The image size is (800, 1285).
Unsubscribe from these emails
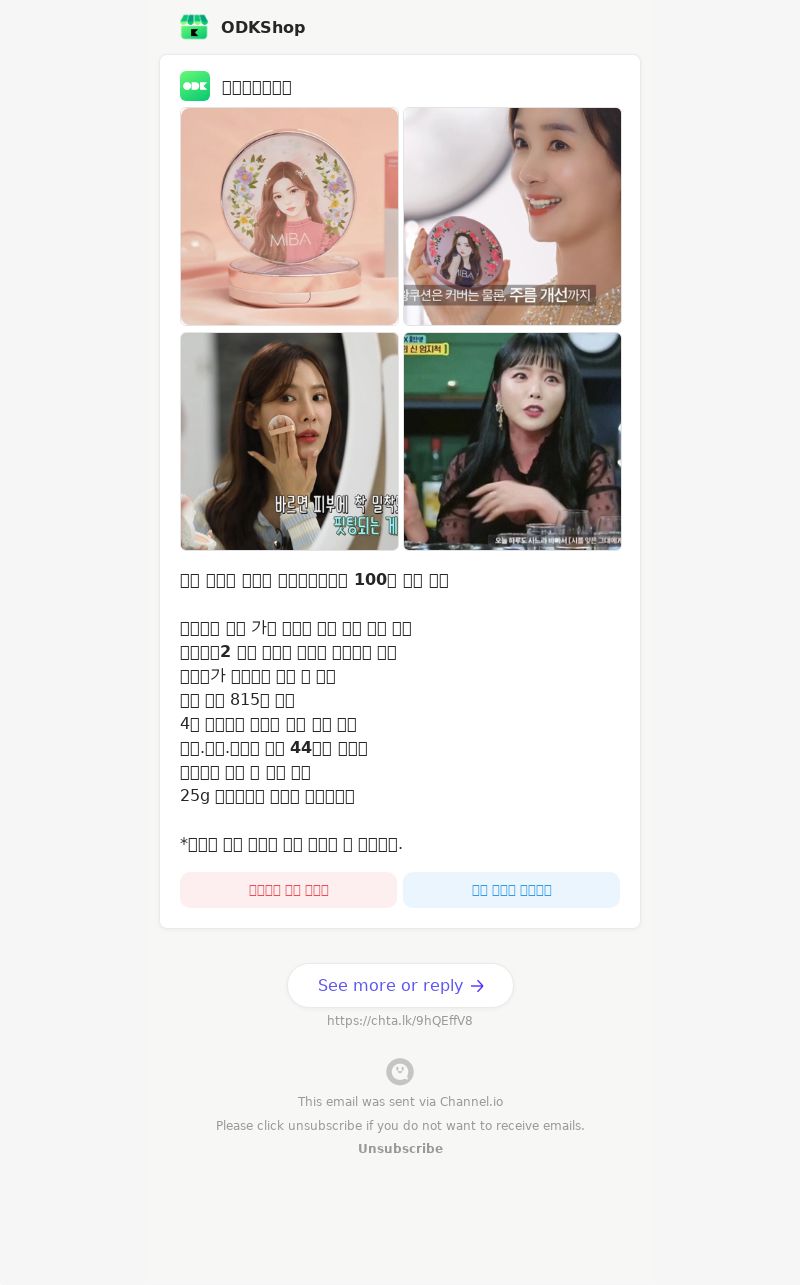400,1149
